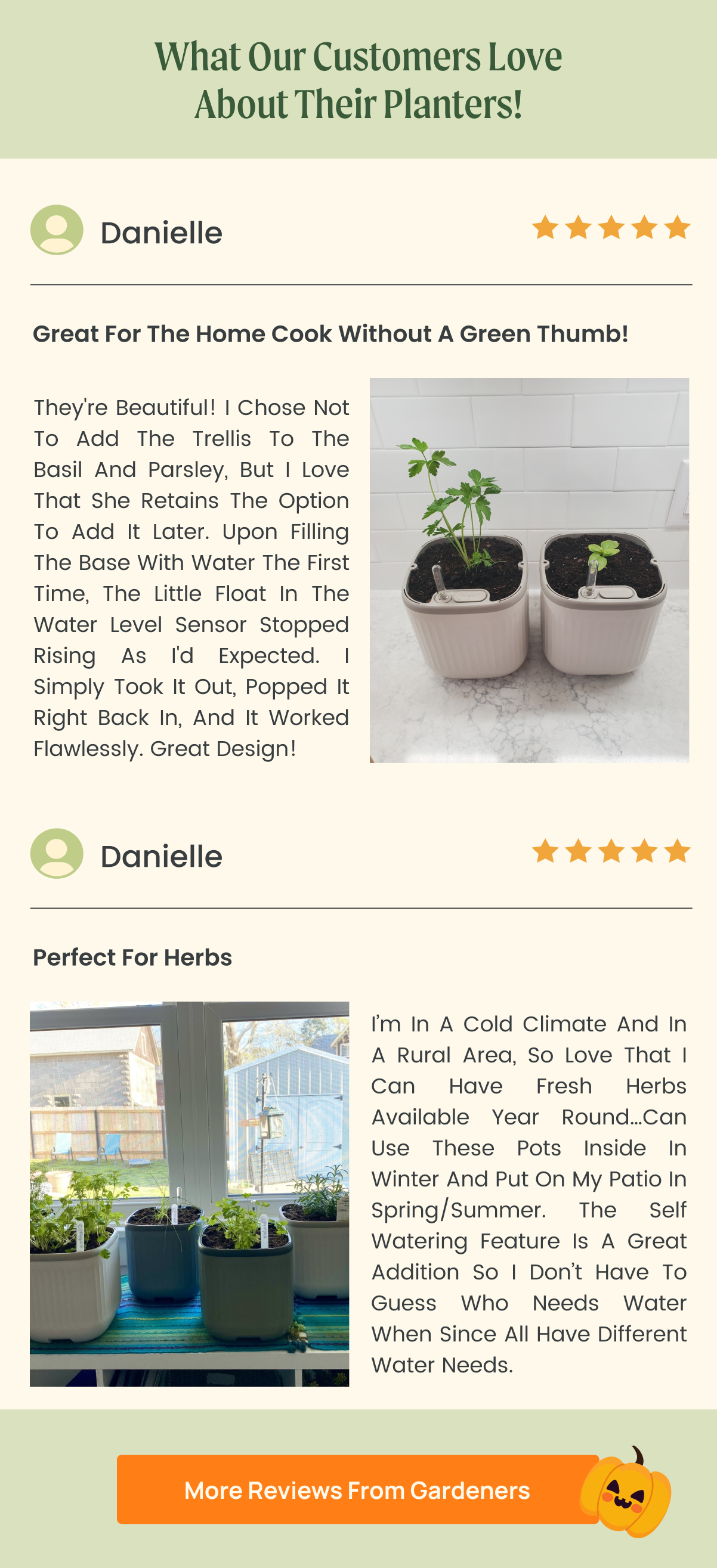The image size is (717, 1568).
Task: Open More Reviews From Gardeners
Action: pyautogui.click(x=357, y=1489)
